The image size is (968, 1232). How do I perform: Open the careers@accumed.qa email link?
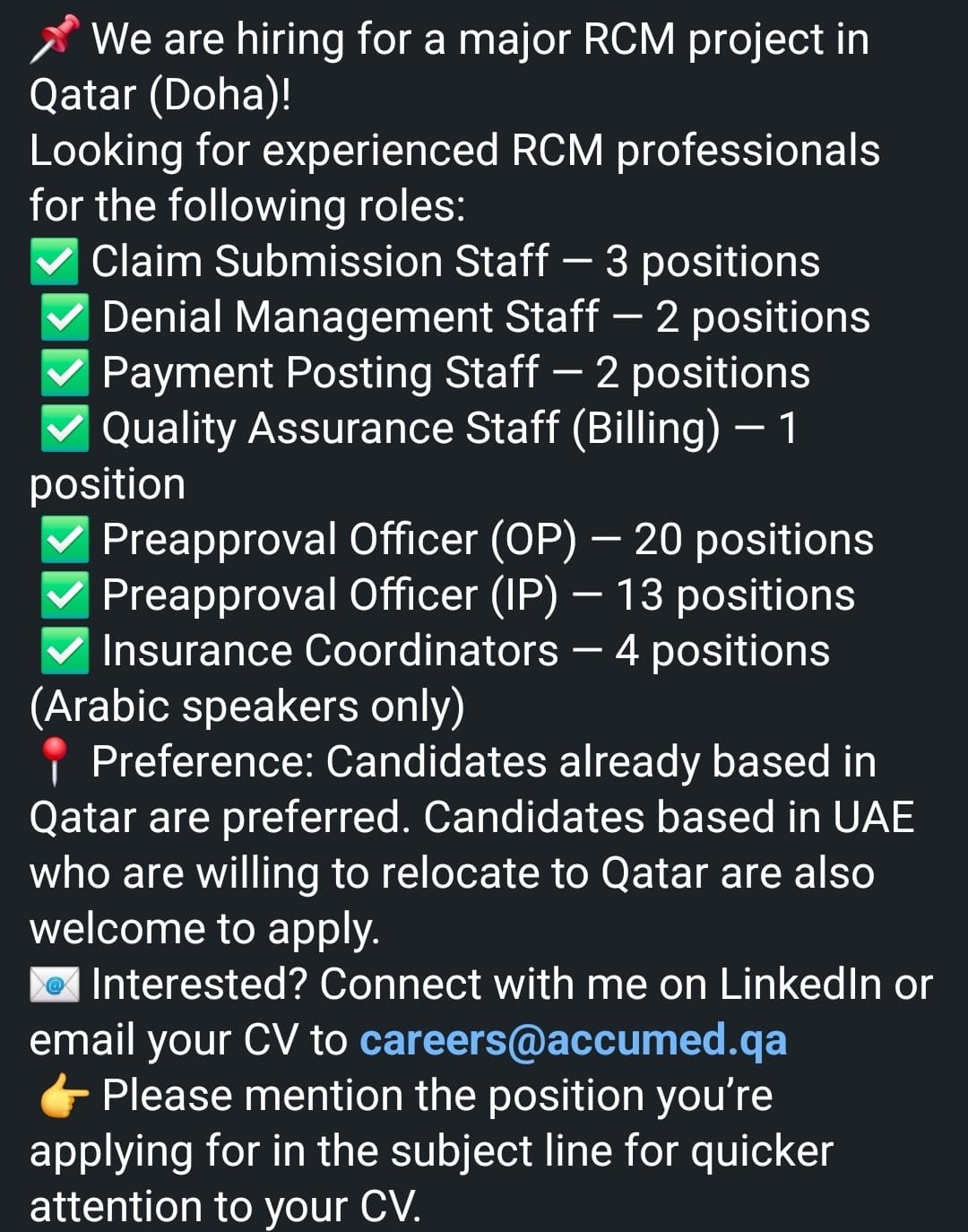coord(573,1040)
